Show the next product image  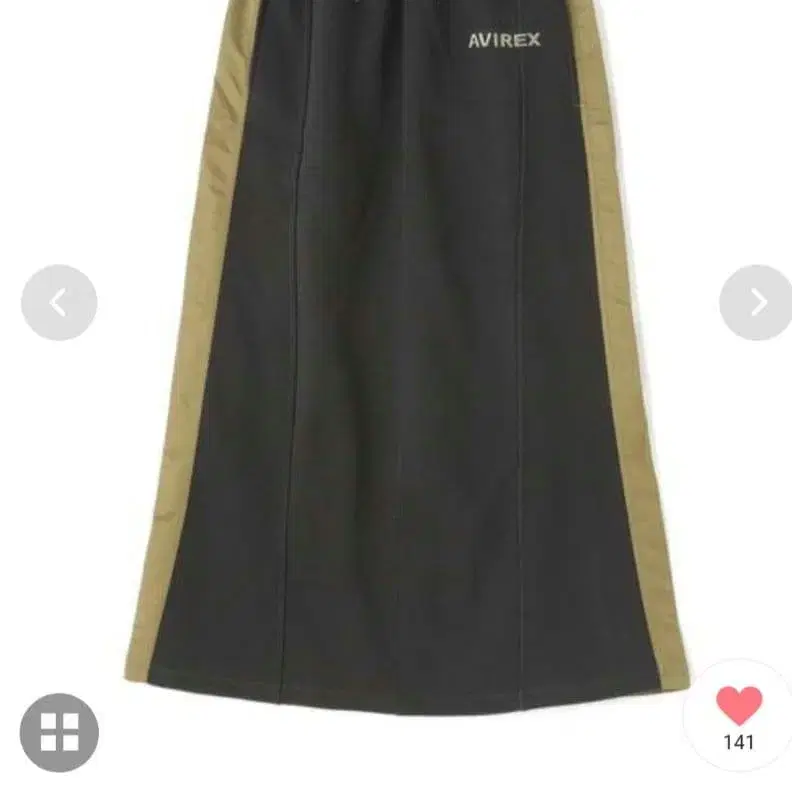(757, 302)
